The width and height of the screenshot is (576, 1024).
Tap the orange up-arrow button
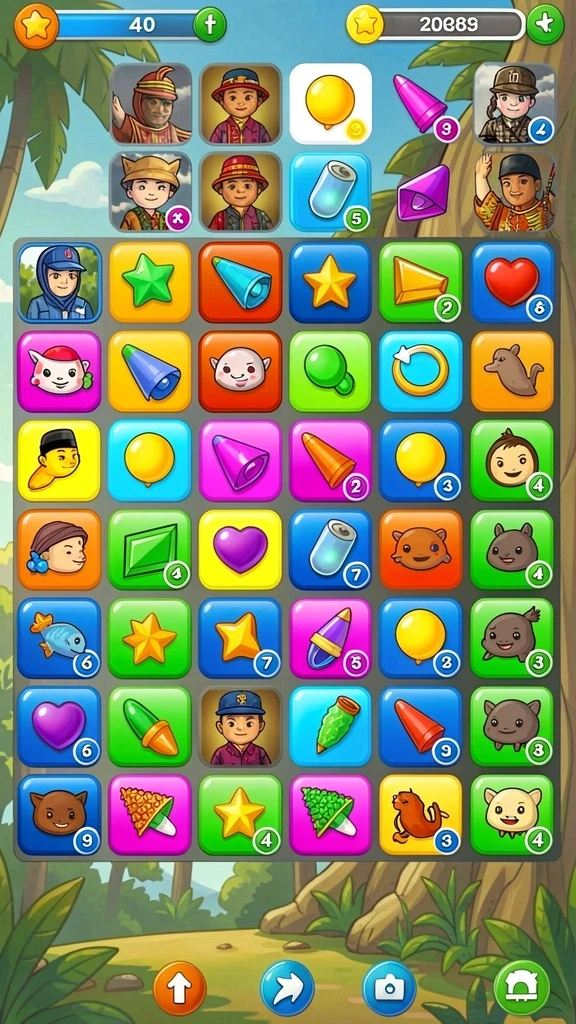pyautogui.click(x=180, y=988)
